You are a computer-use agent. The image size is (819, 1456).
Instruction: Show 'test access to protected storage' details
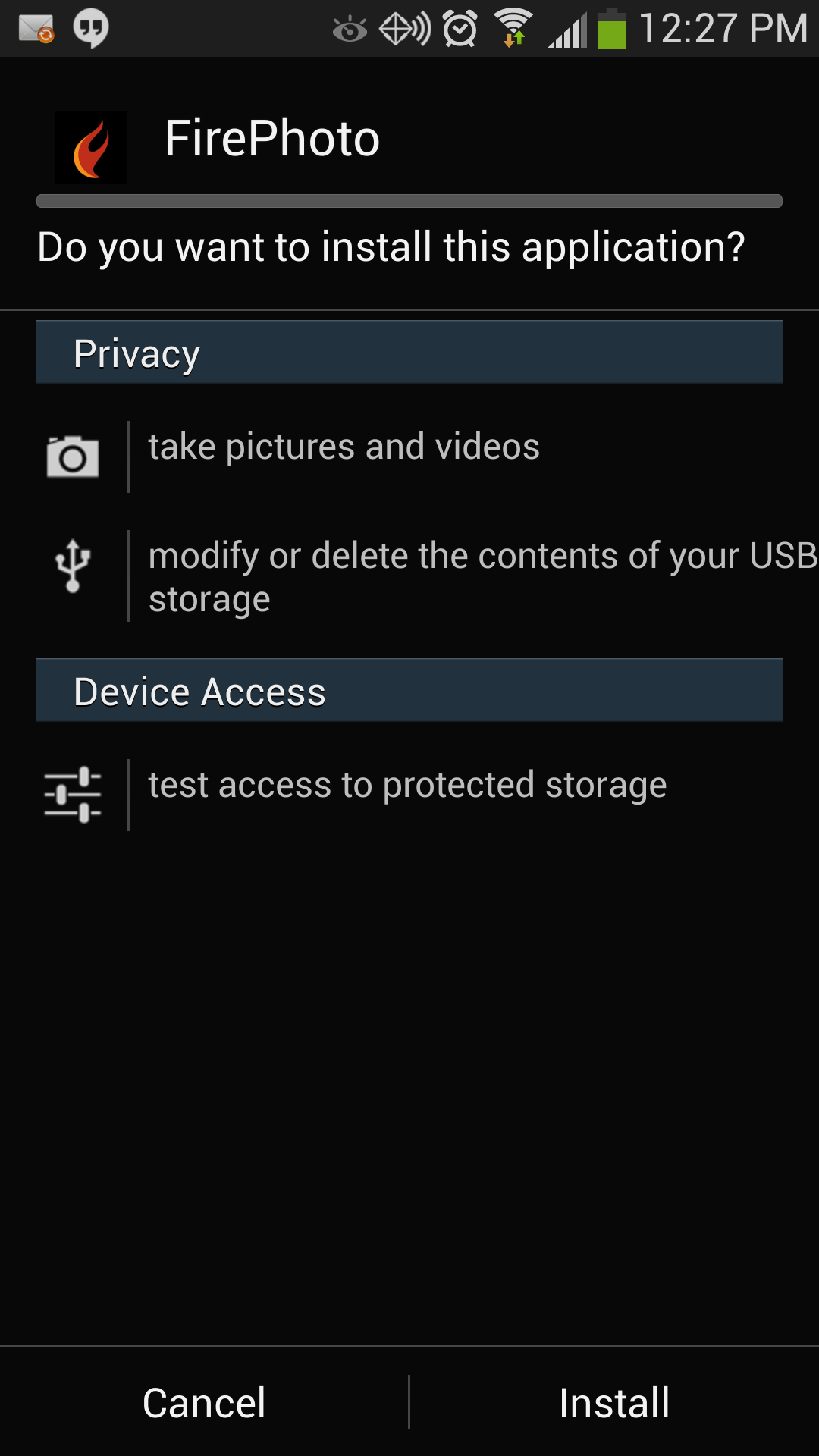click(409, 795)
